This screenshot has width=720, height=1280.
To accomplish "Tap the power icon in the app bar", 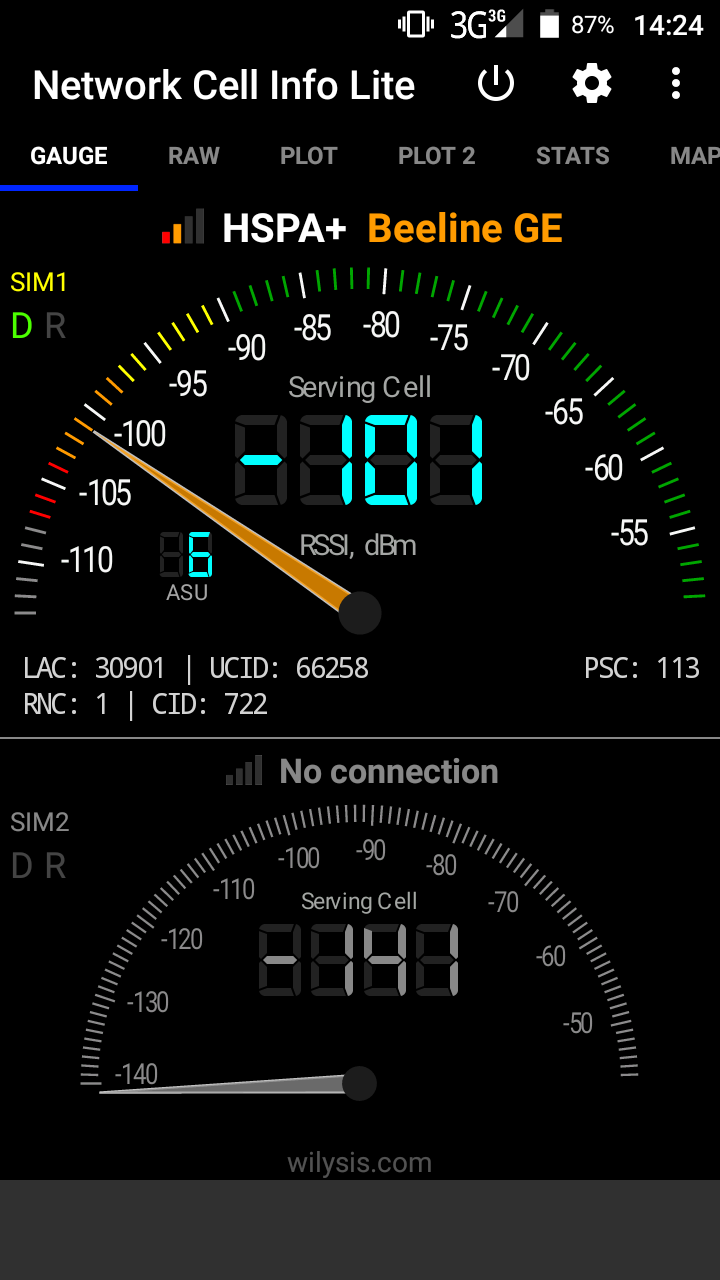I will pos(496,85).
